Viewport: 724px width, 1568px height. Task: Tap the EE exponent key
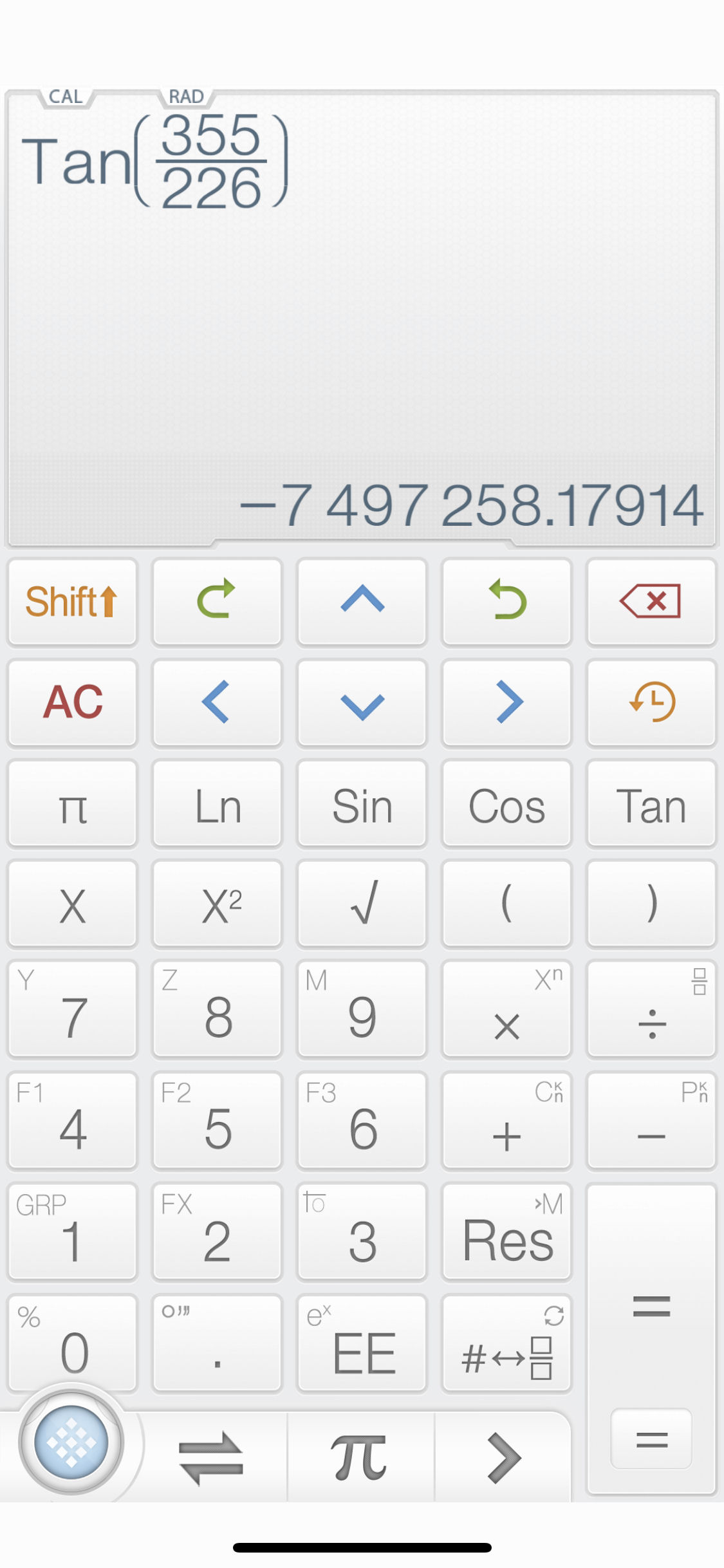(x=362, y=1344)
